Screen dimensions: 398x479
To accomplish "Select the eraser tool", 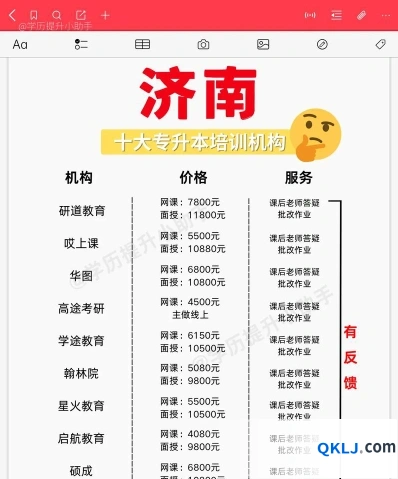I will (361, 15).
